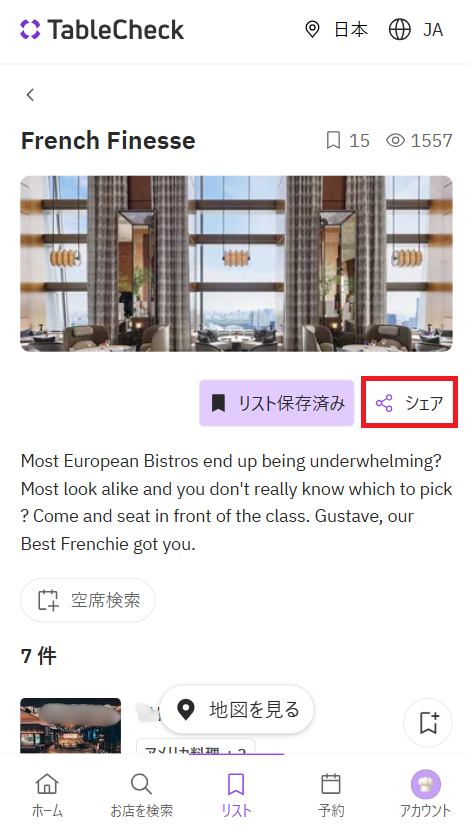Open the 予約 reservations tab
This screenshot has height=833, width=469.
pos(331,795)
